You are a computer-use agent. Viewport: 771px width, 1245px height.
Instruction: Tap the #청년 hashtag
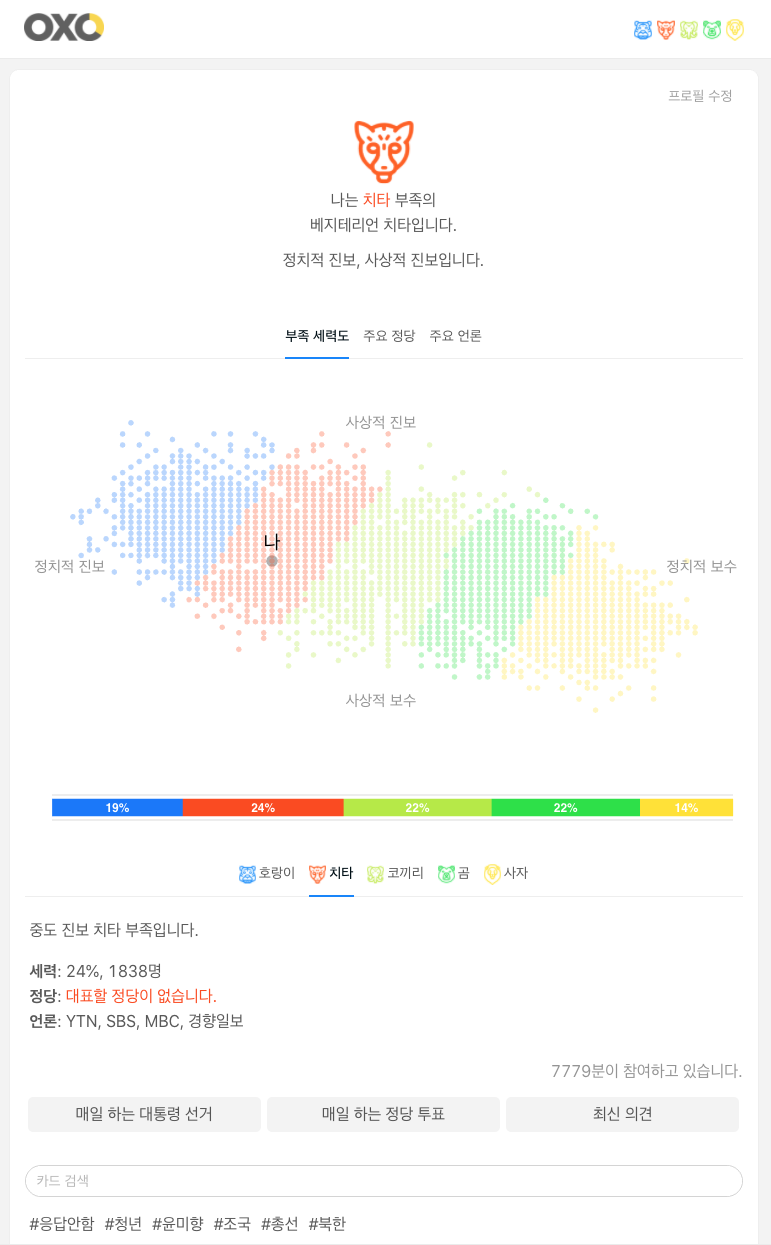pos(123,1224)
